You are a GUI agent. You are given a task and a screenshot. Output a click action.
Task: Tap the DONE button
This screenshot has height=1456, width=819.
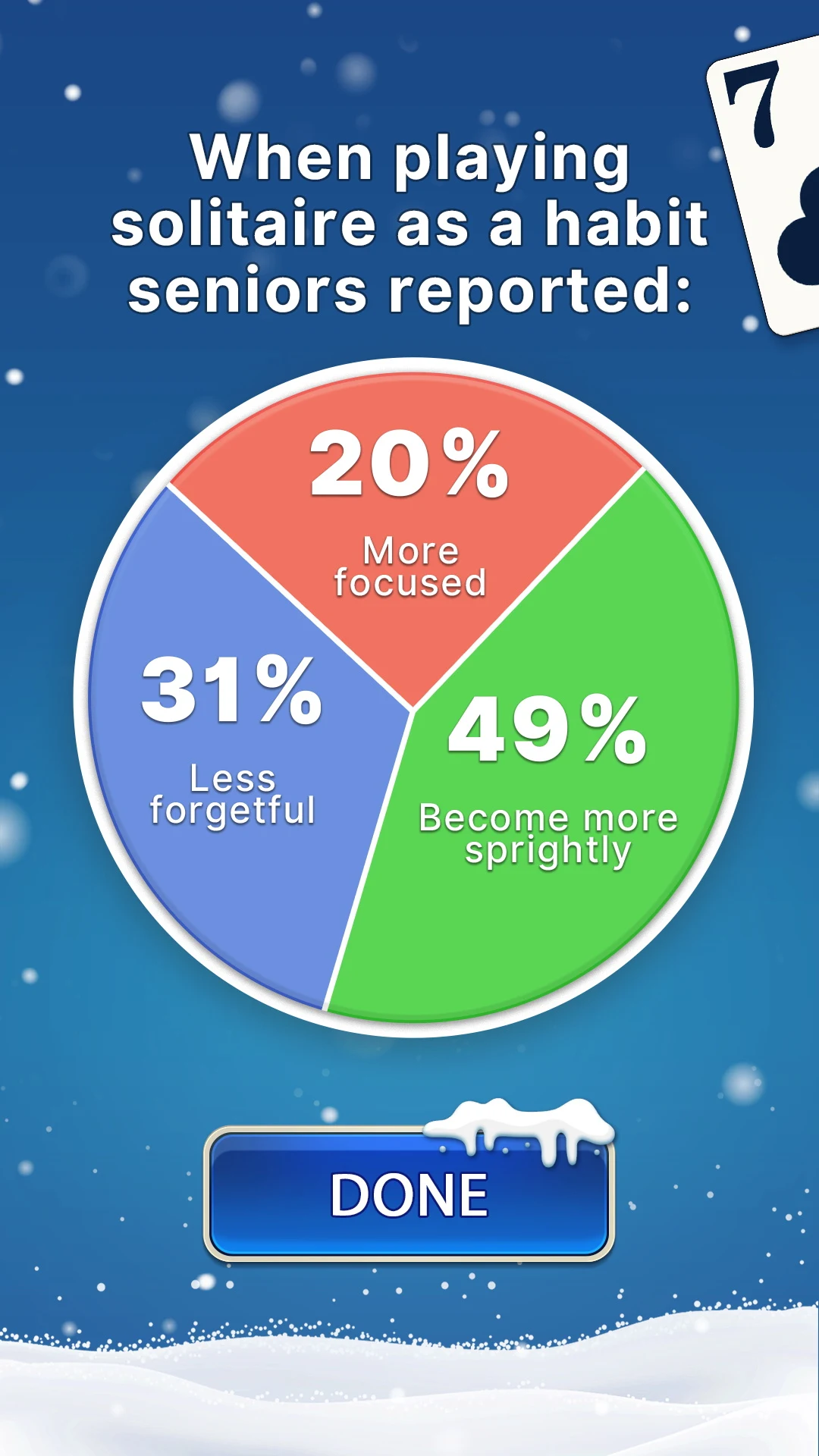409,1196
